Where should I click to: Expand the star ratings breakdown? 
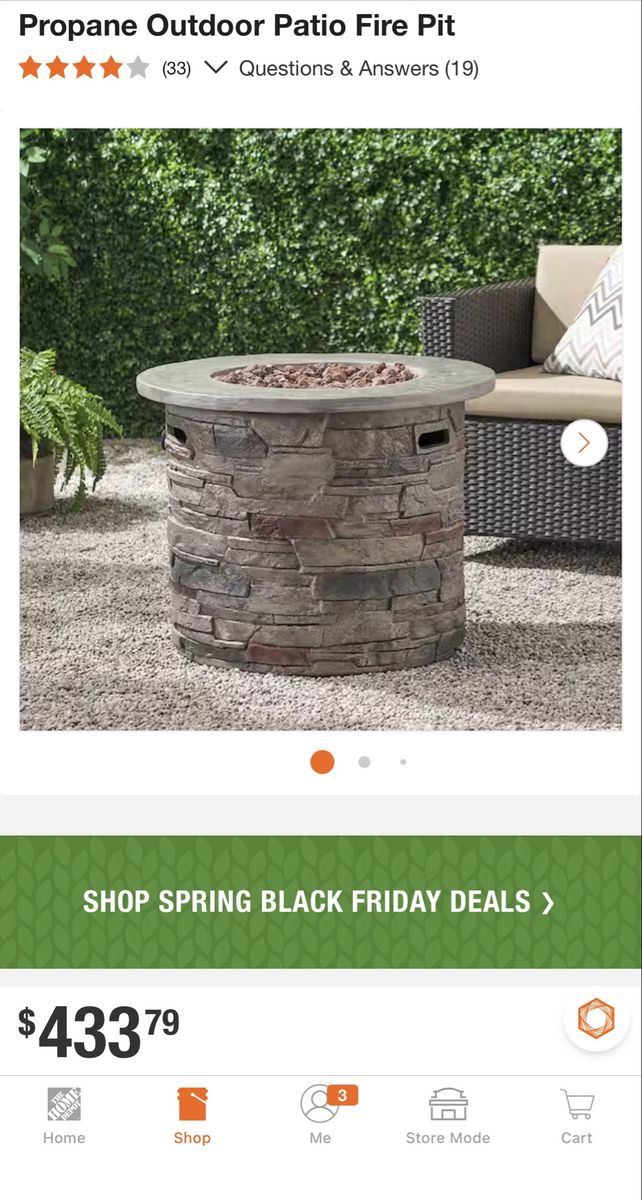215,68
